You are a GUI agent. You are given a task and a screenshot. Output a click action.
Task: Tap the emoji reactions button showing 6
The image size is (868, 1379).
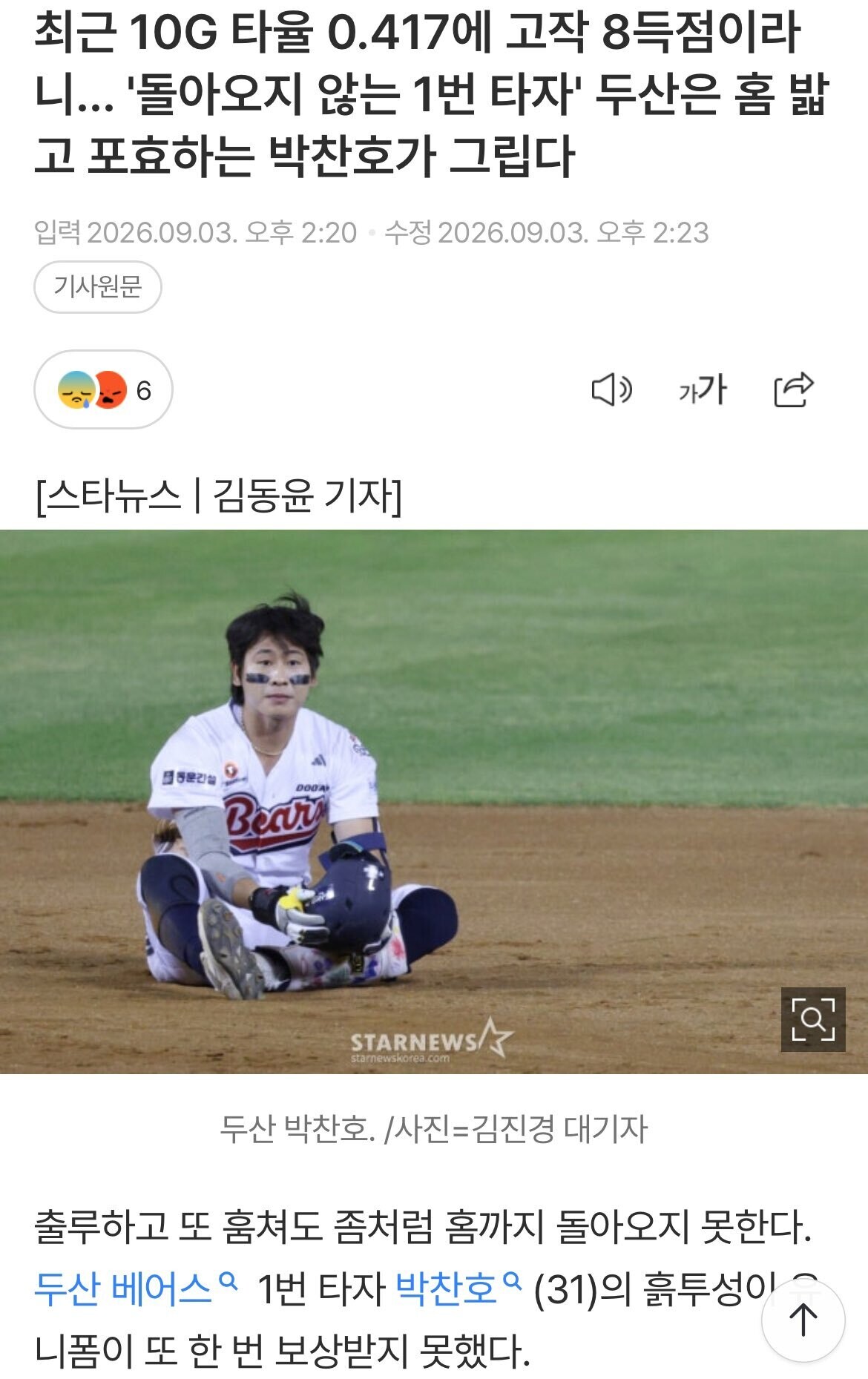[x=103, y=389]
